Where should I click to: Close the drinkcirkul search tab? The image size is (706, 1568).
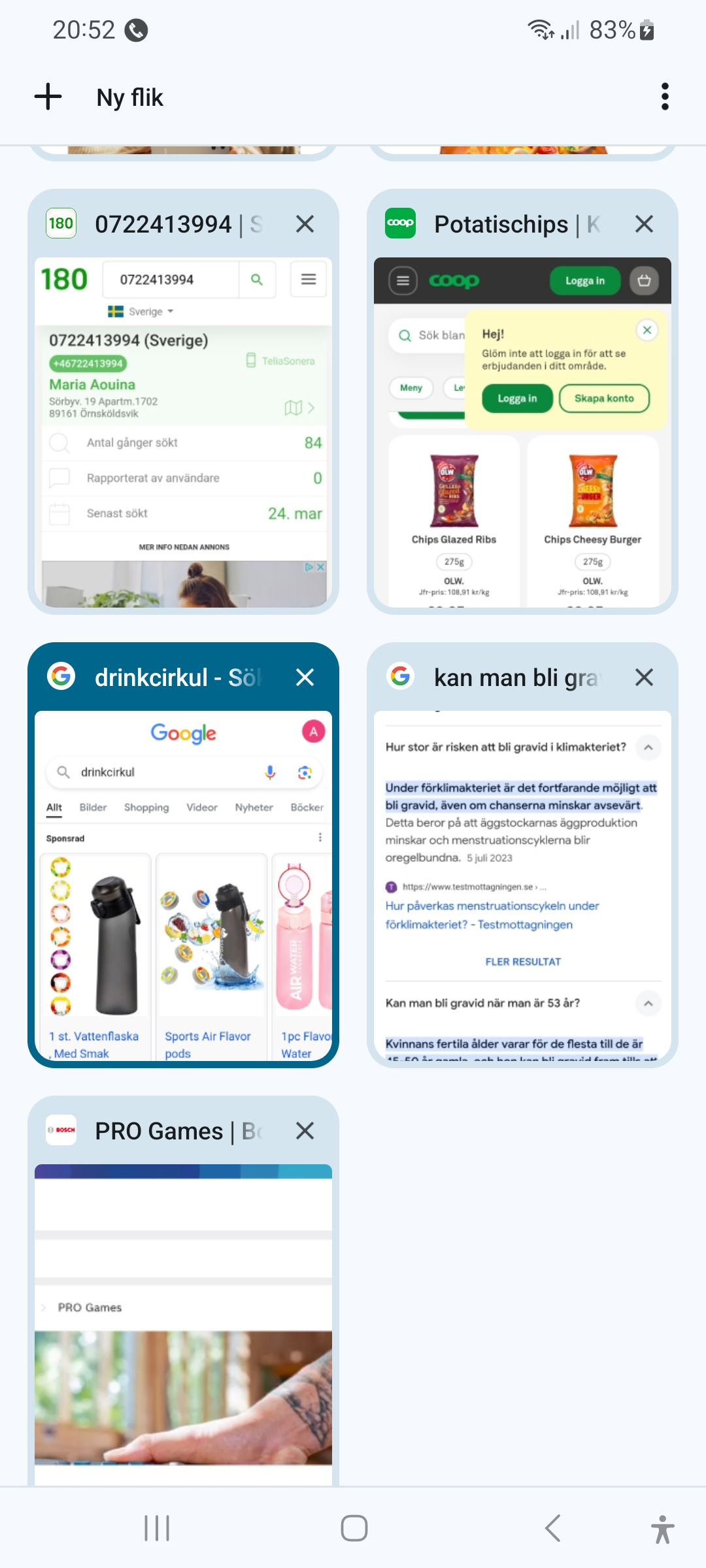point(305,678)
